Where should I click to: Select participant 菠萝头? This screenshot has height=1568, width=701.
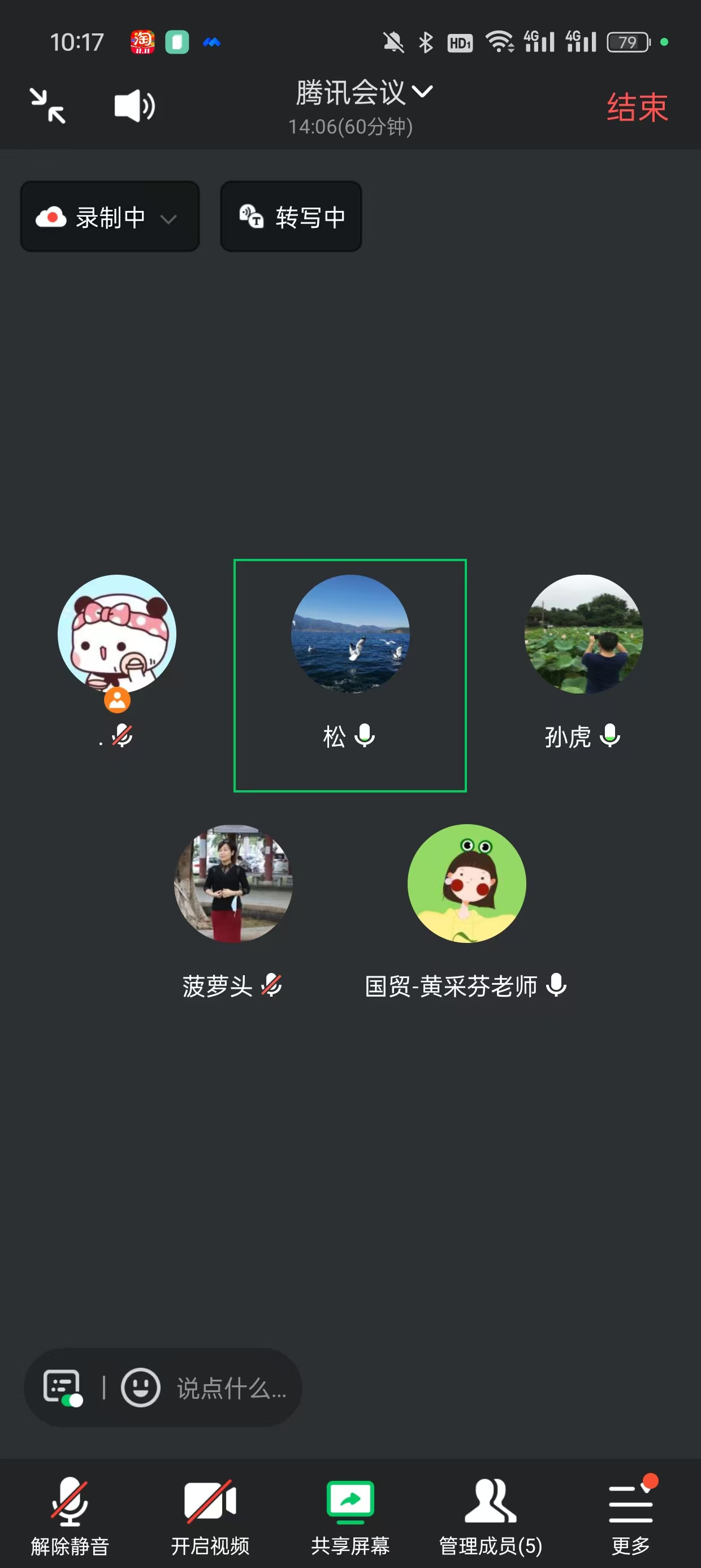pos(233,884)
